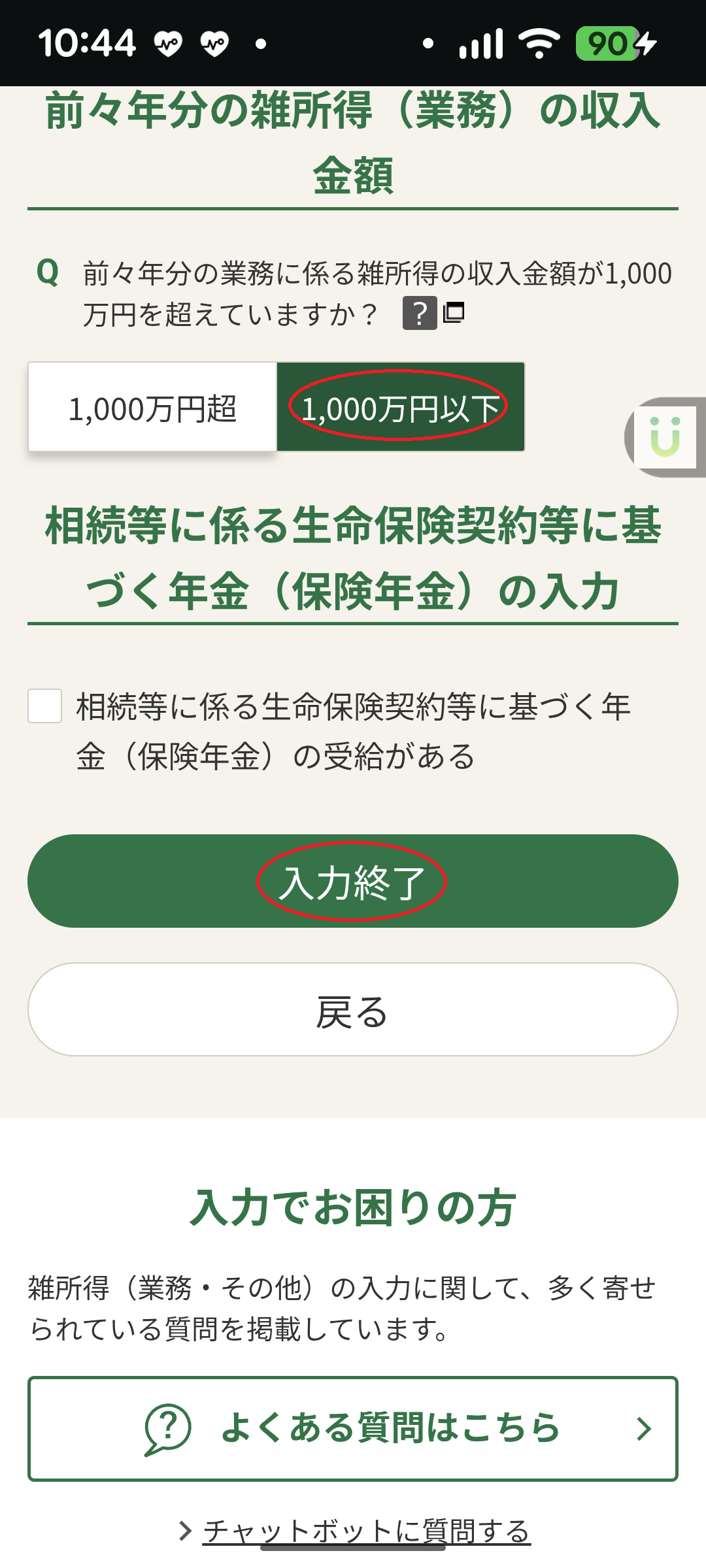Open よくある質問はこちら
This screenshot has height=1568, width=706.
352,1428
